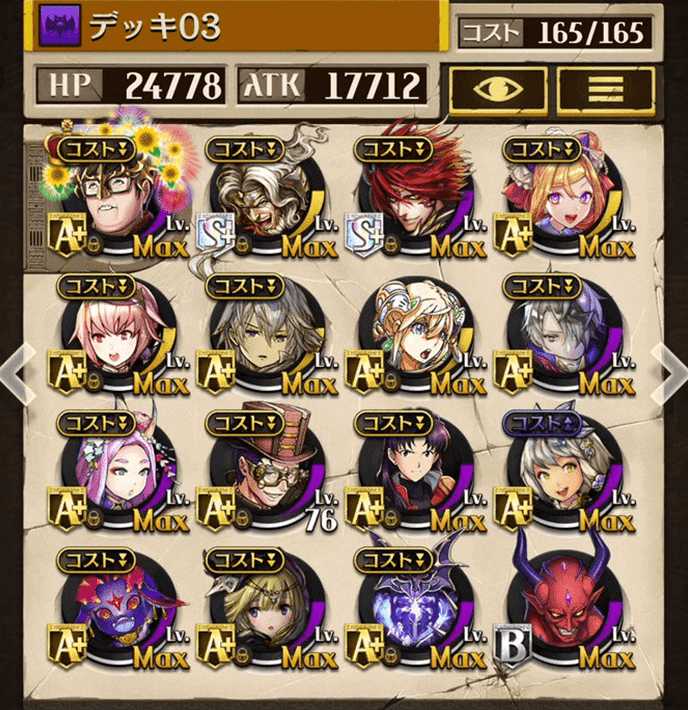Select the top-hat character at Lv. 76

coord(262,475)
